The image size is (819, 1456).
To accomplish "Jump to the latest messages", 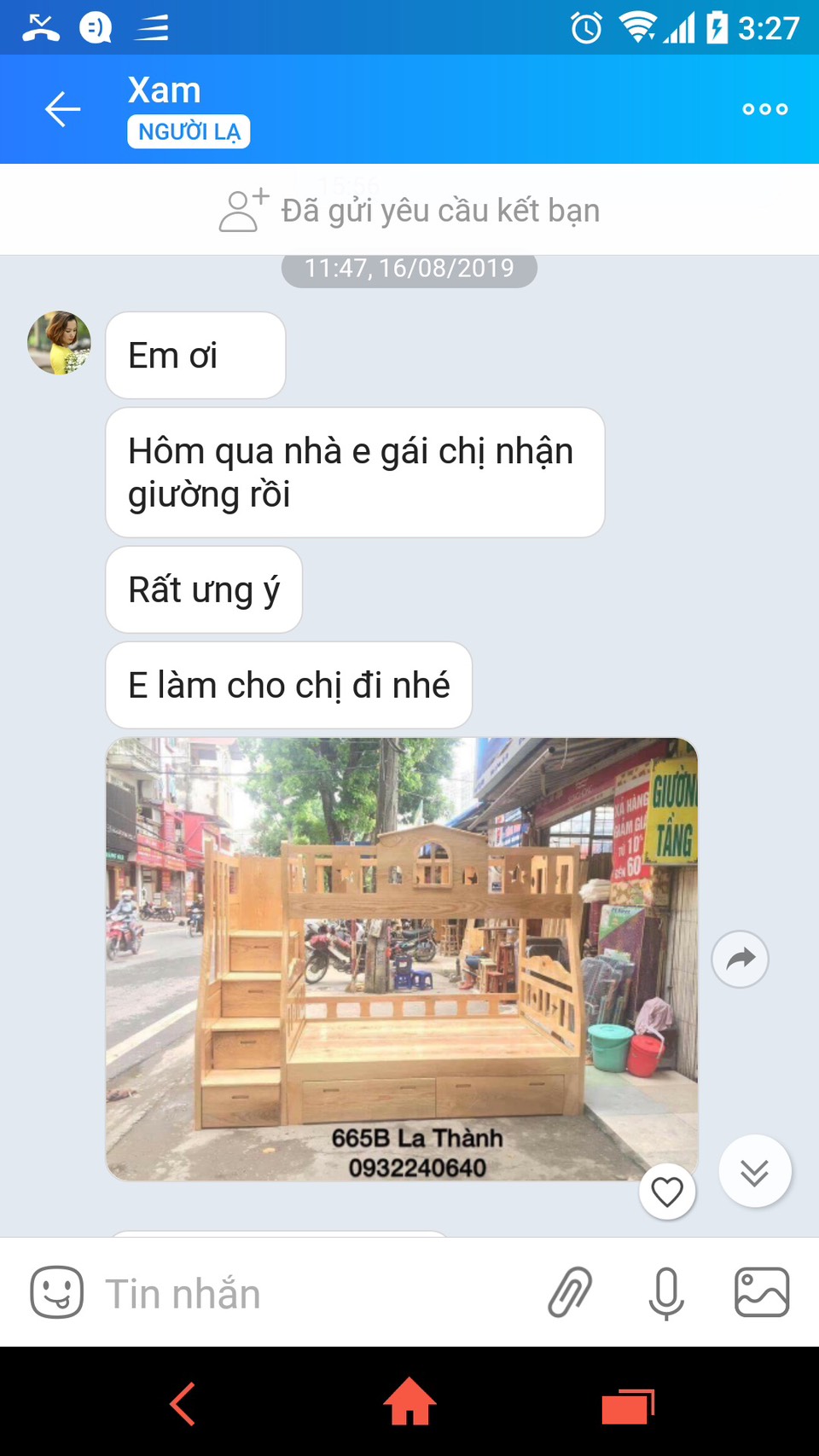I will click(x=754, y=1172).
